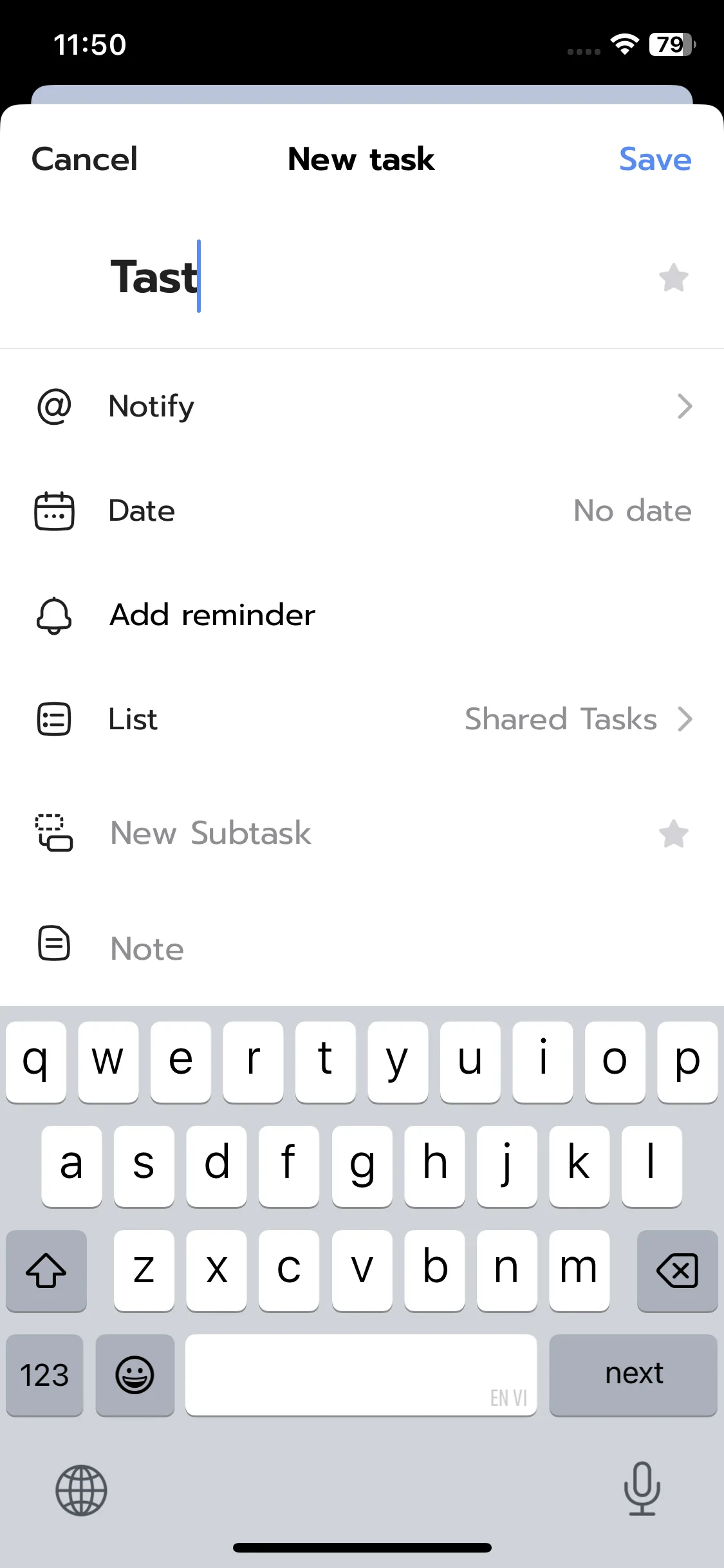The width and height of the screenshot is (724, 1568).
Task: Select the Notify @ icon
Action: coord(55,406)
